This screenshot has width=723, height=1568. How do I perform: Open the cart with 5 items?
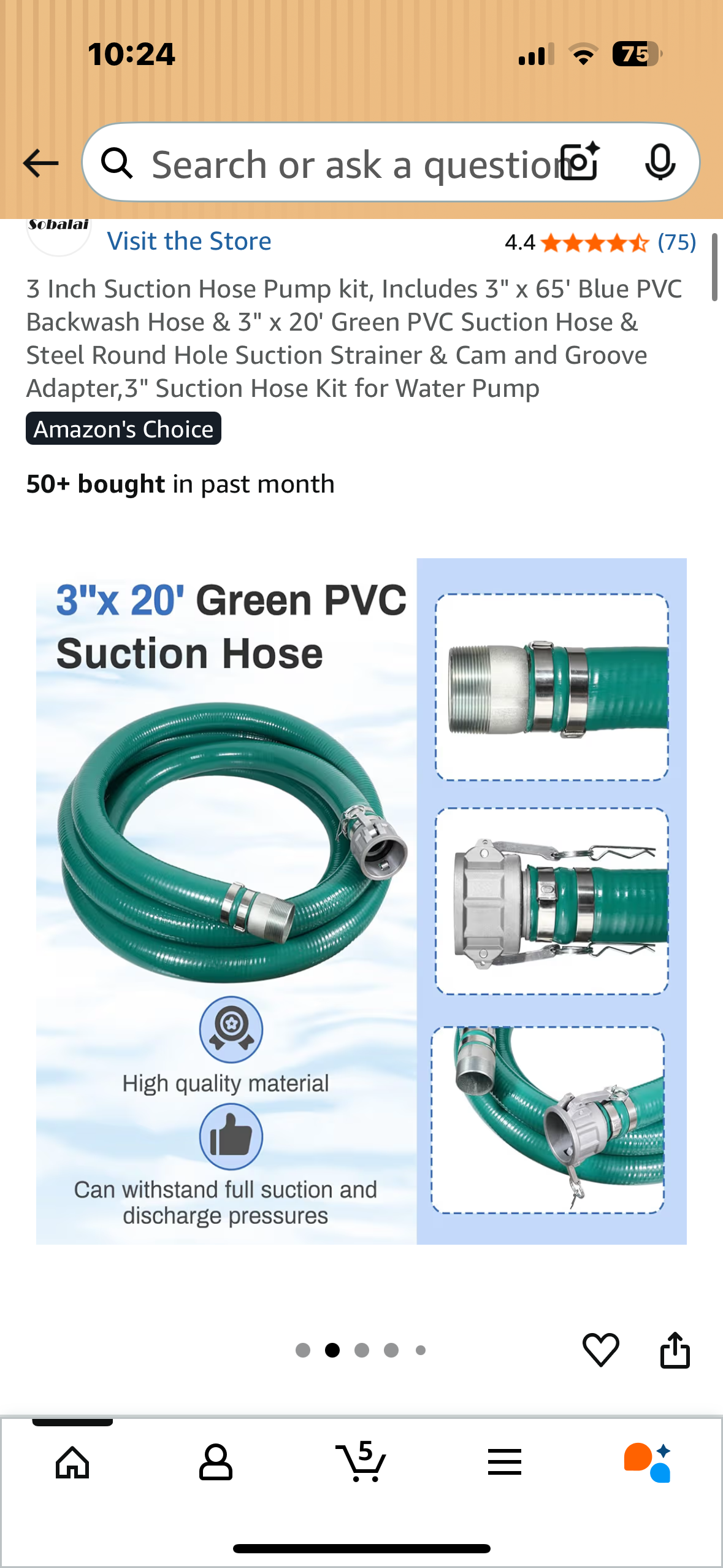[361, 1462]
